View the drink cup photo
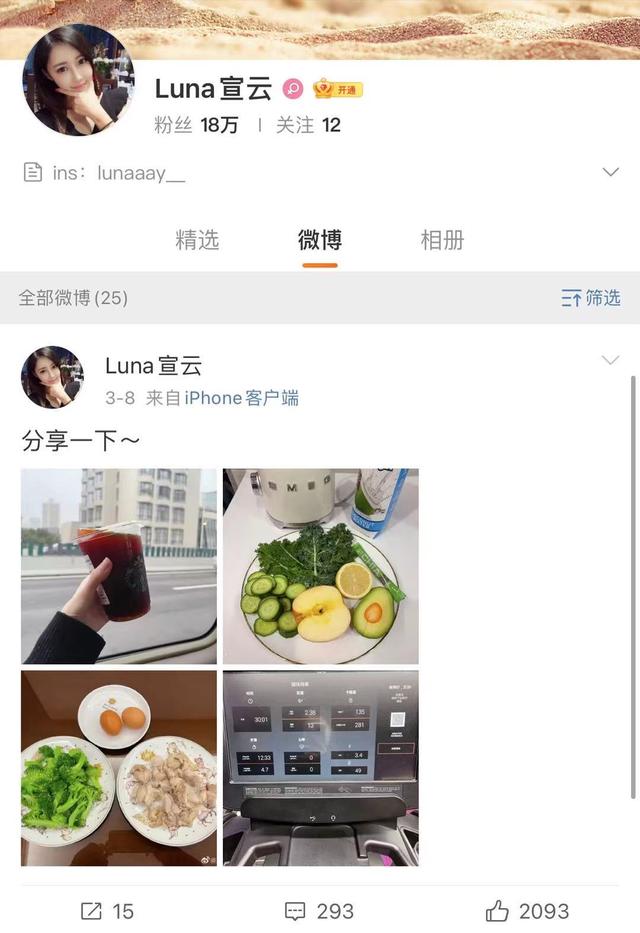640x933 pixels. point(119,566)
